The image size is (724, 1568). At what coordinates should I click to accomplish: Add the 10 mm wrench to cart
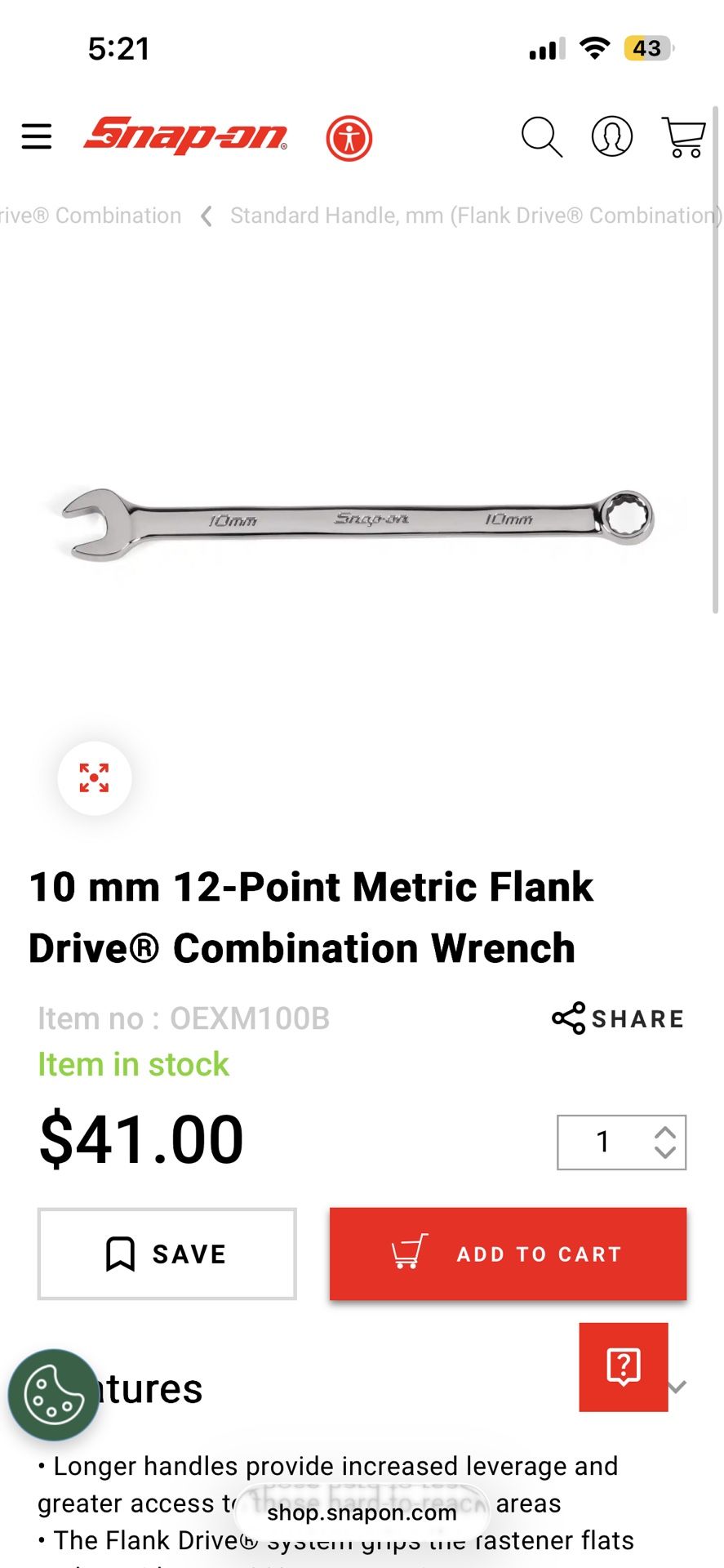click(x=508, y=1254)
